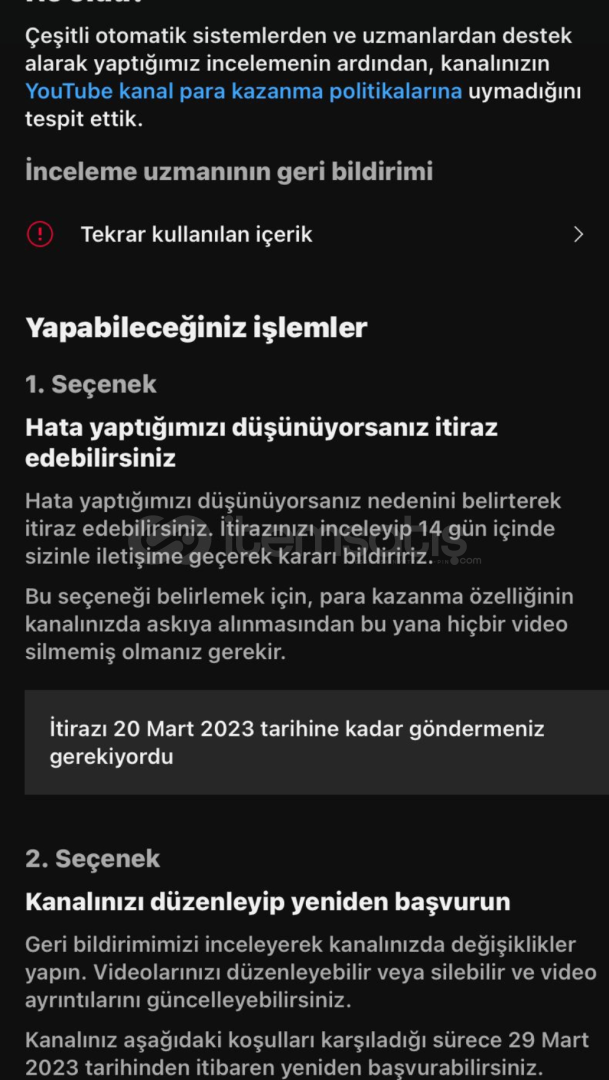The width and height of the screenshot is (609, 1080).
Task: Open the Tekrar kullanılan içerik feedback row
Action: [304, 234]
